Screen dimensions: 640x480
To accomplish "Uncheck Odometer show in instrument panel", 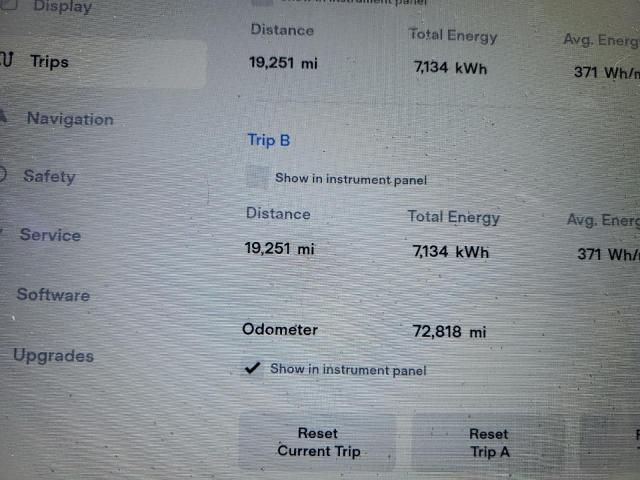I will [254, 369].
